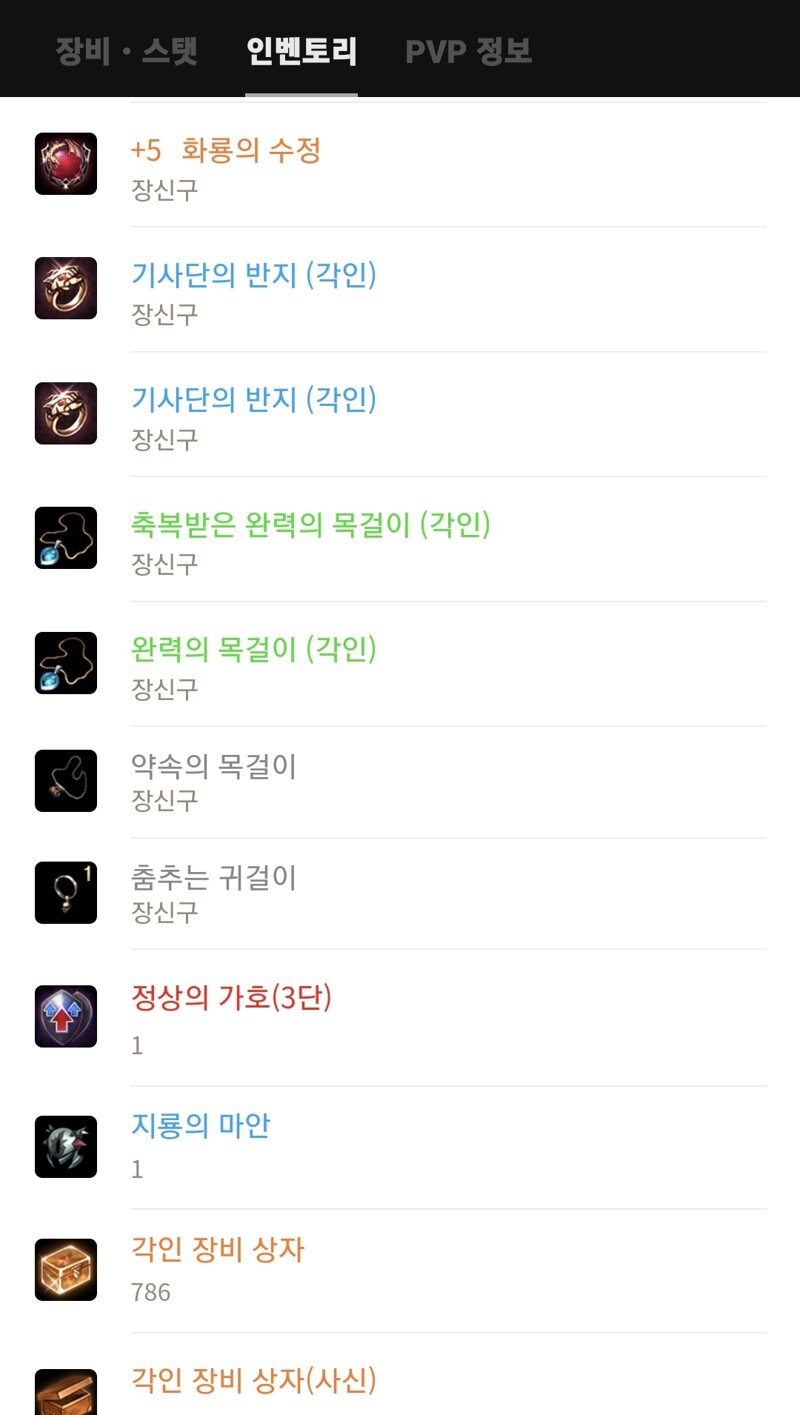Select the 인벤토리 tab
Image resolution: width=800 pixels, height=1415 pixels.
pos(301,50)
